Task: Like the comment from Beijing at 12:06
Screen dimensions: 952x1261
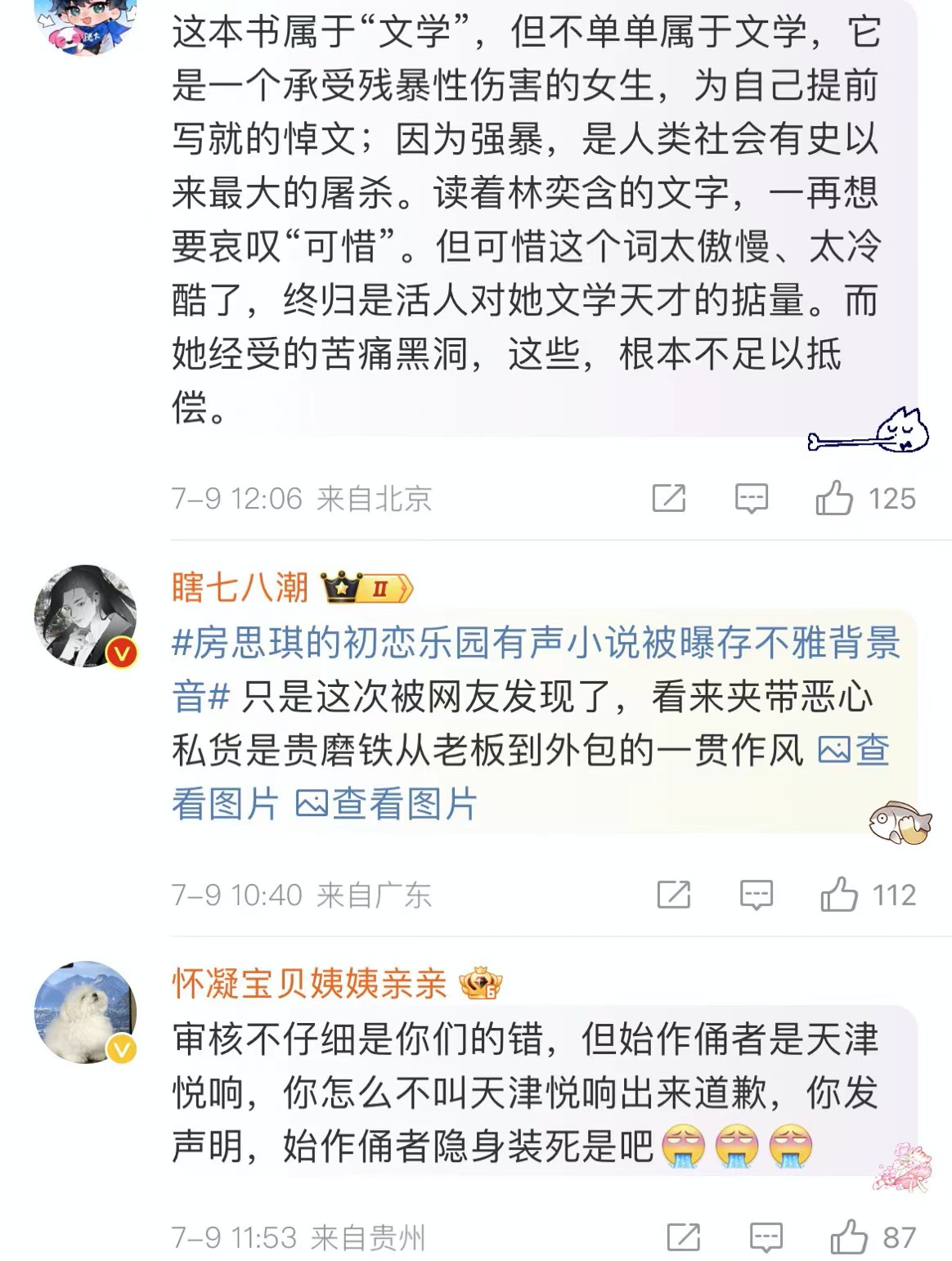Action: 834,498
